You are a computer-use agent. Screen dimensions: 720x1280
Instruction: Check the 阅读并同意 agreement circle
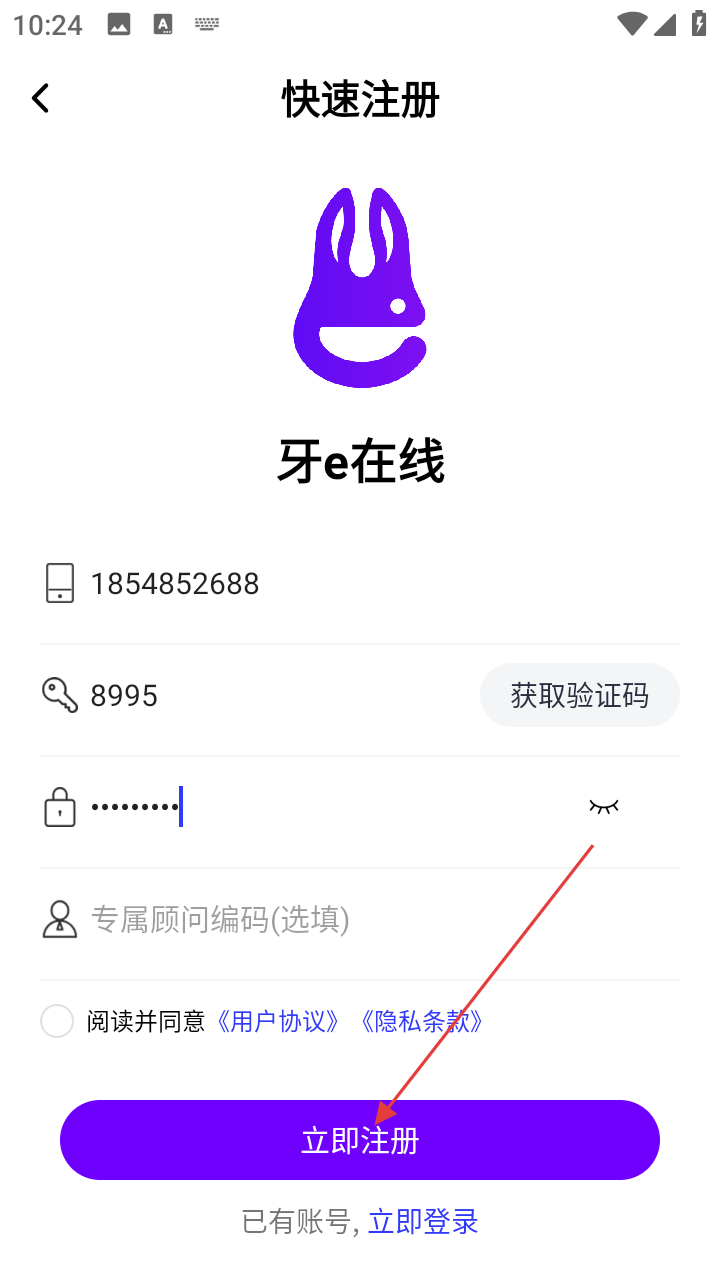pos(57,1021)
